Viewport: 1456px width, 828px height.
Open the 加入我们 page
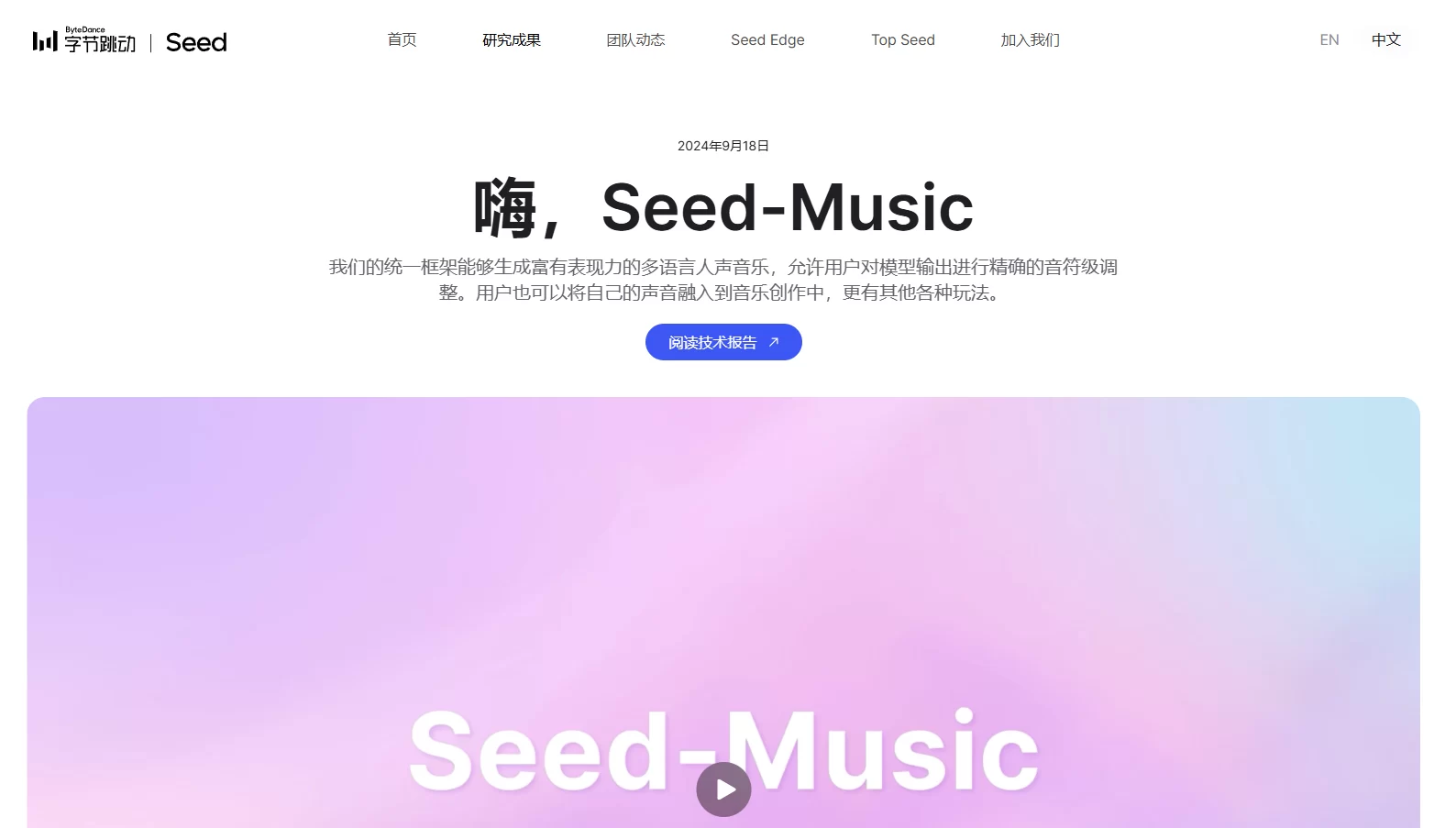(x=1030, y=39)
